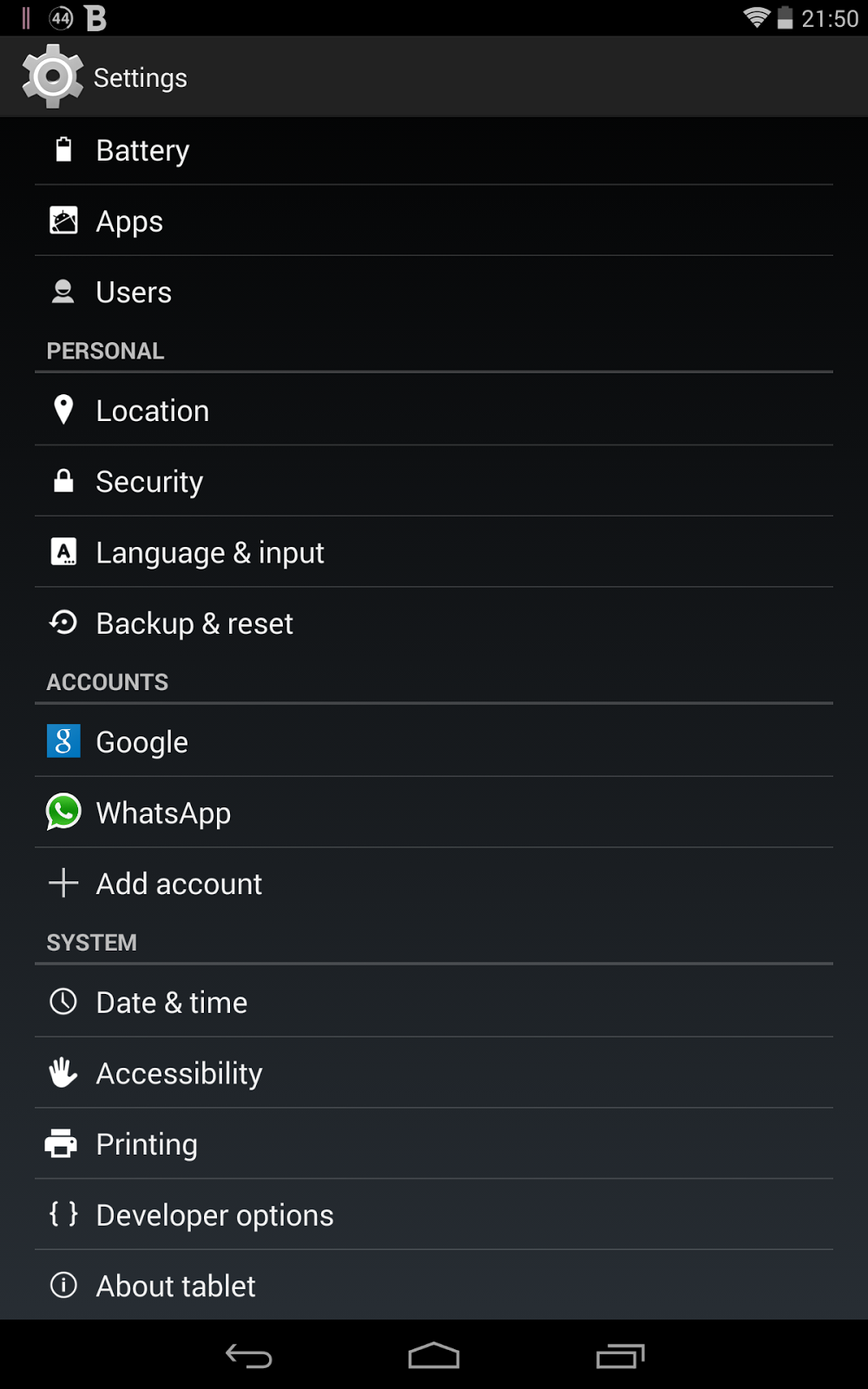The width and height of the screenshot is (868, 1389).
Task: Open Language & input settings
Action: [x=210, y=553]
